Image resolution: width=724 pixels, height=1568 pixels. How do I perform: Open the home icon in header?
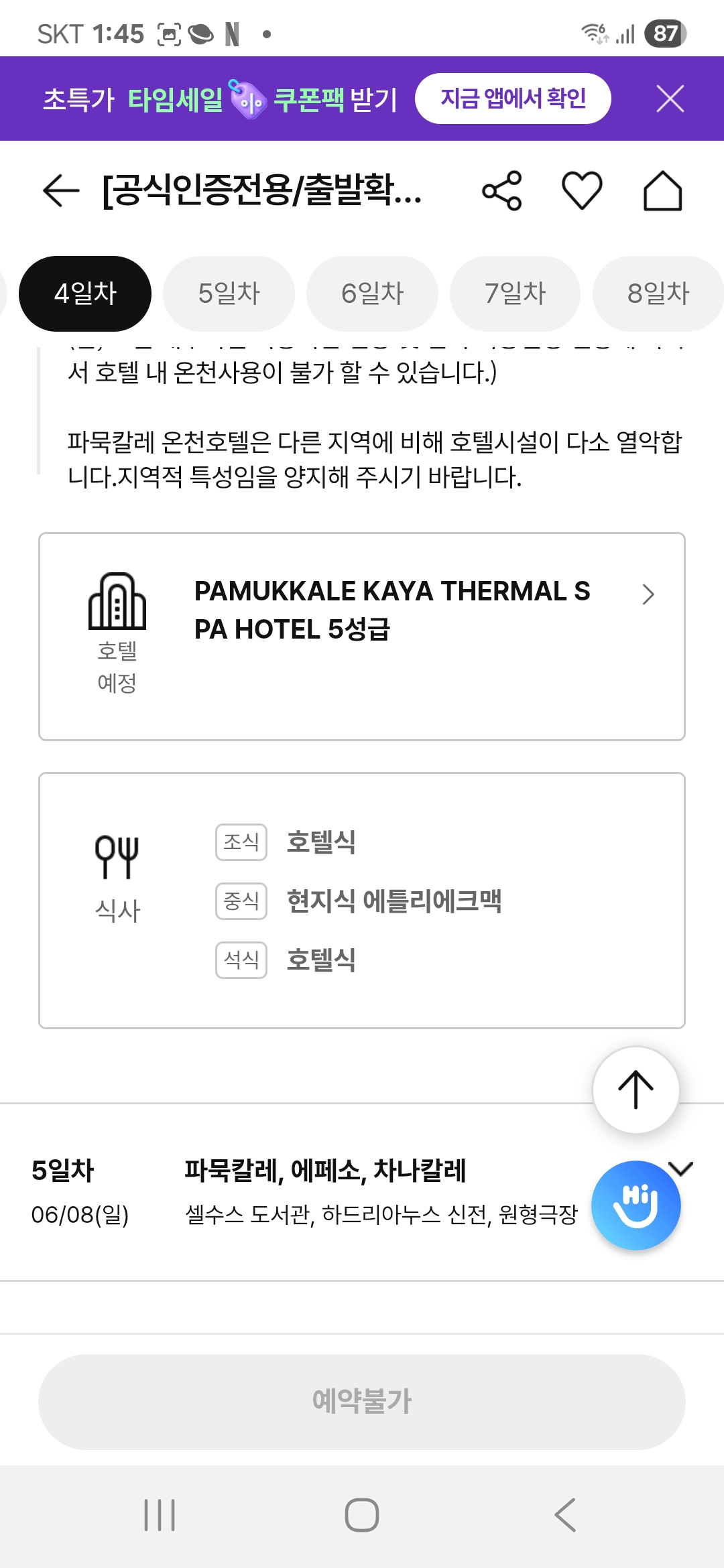coord(662,191)
